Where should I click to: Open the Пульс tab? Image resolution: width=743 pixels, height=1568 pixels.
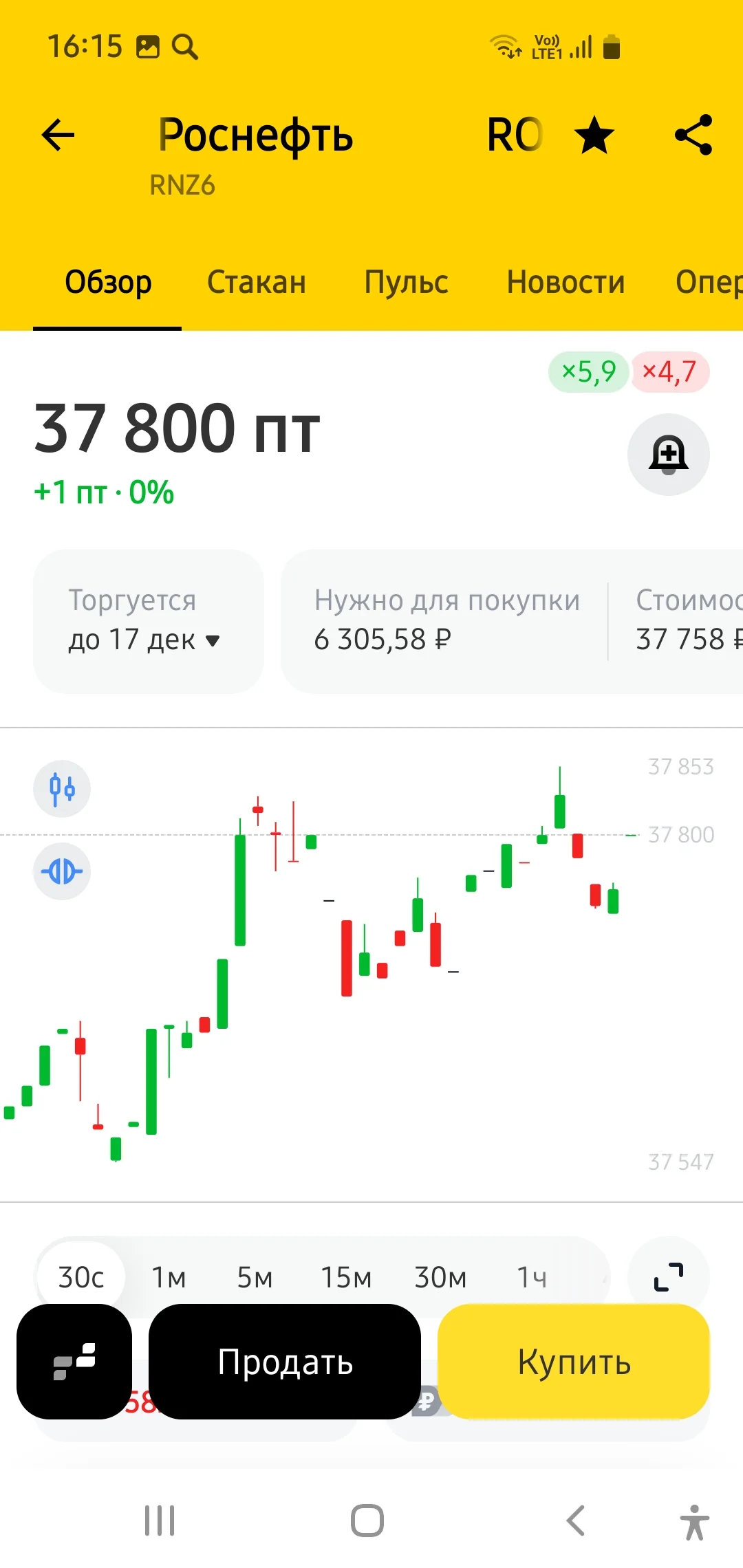406,282
